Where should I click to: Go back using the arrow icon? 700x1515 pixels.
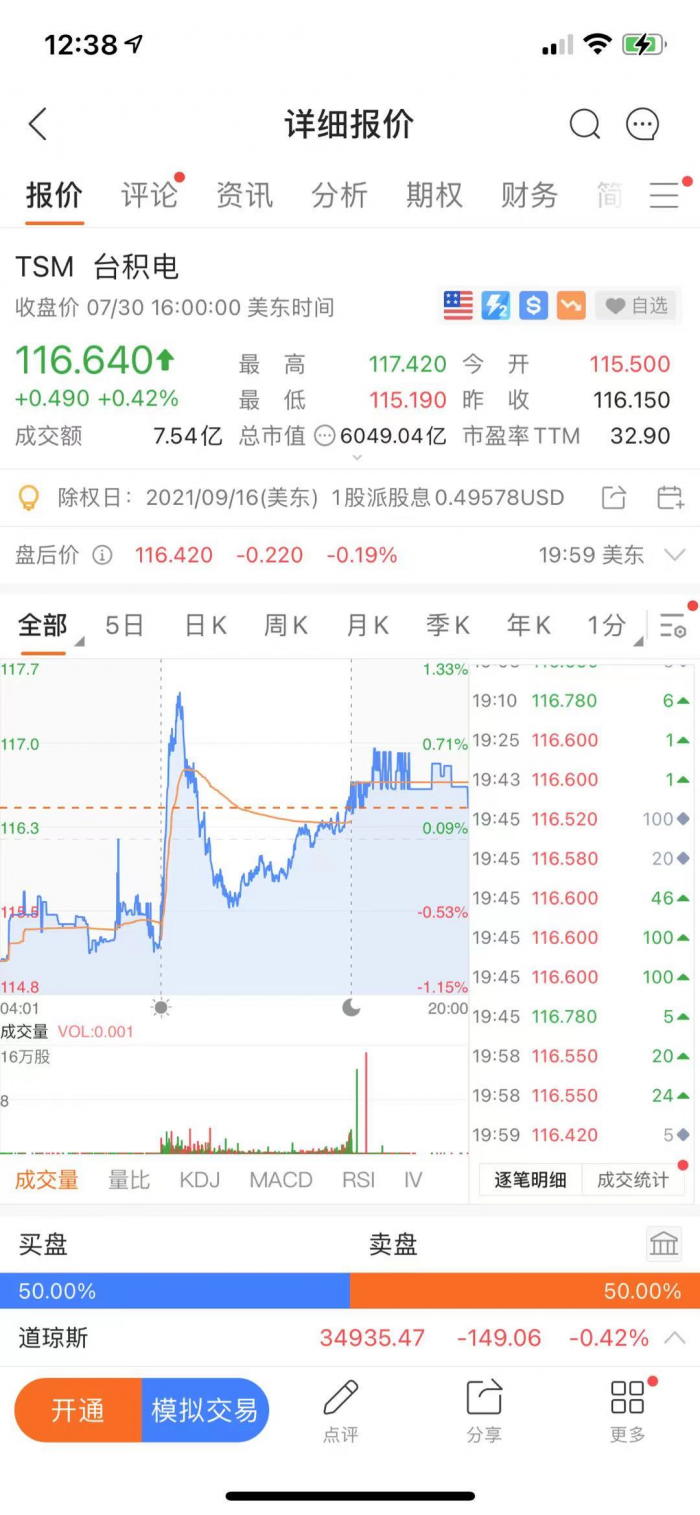click(38, 125)
